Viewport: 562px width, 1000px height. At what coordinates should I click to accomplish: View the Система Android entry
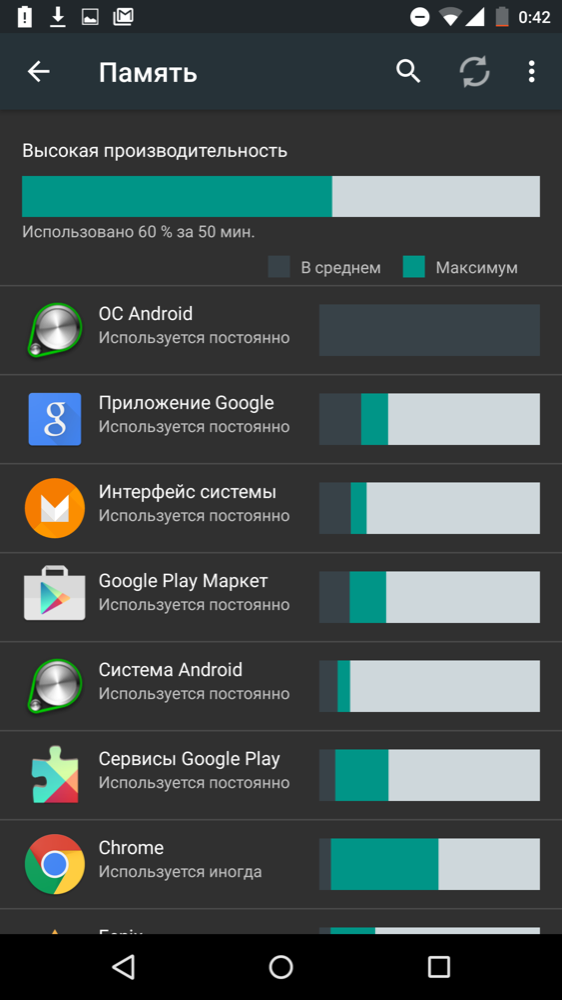(281, 686)
